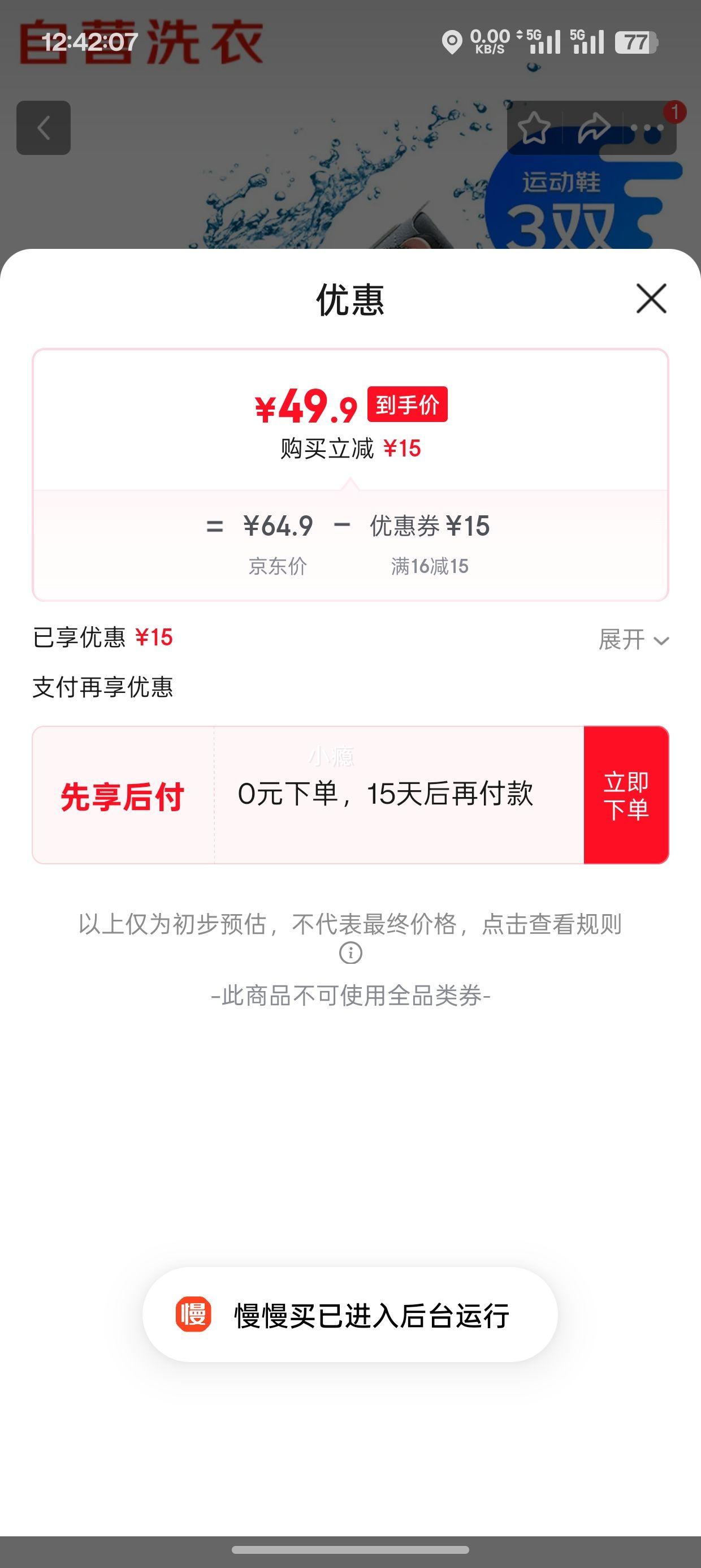
Task: View the price estimate rules info icon
Action: [x=350, y=953]
